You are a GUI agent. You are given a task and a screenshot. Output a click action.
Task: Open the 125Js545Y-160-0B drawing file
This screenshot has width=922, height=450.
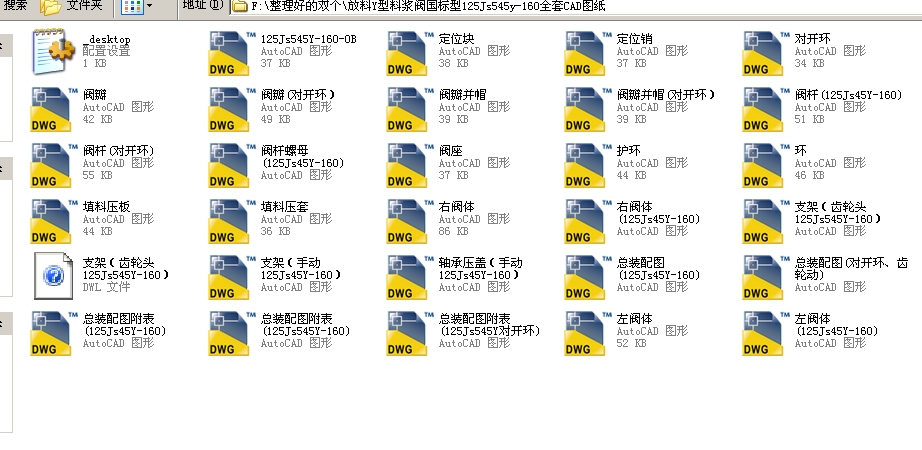[232, 52]
